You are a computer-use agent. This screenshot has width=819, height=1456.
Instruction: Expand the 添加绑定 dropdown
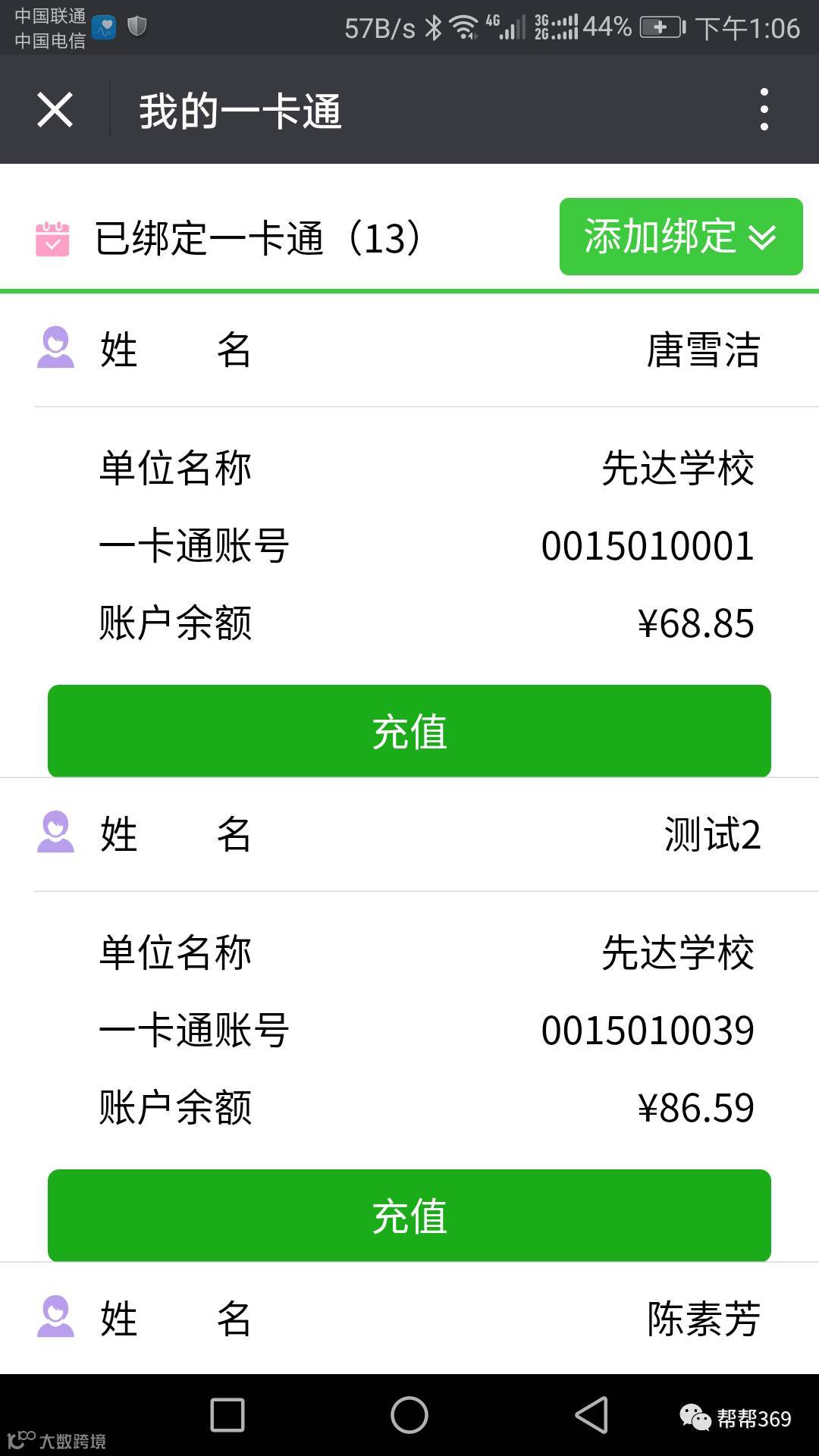[680, 237]
